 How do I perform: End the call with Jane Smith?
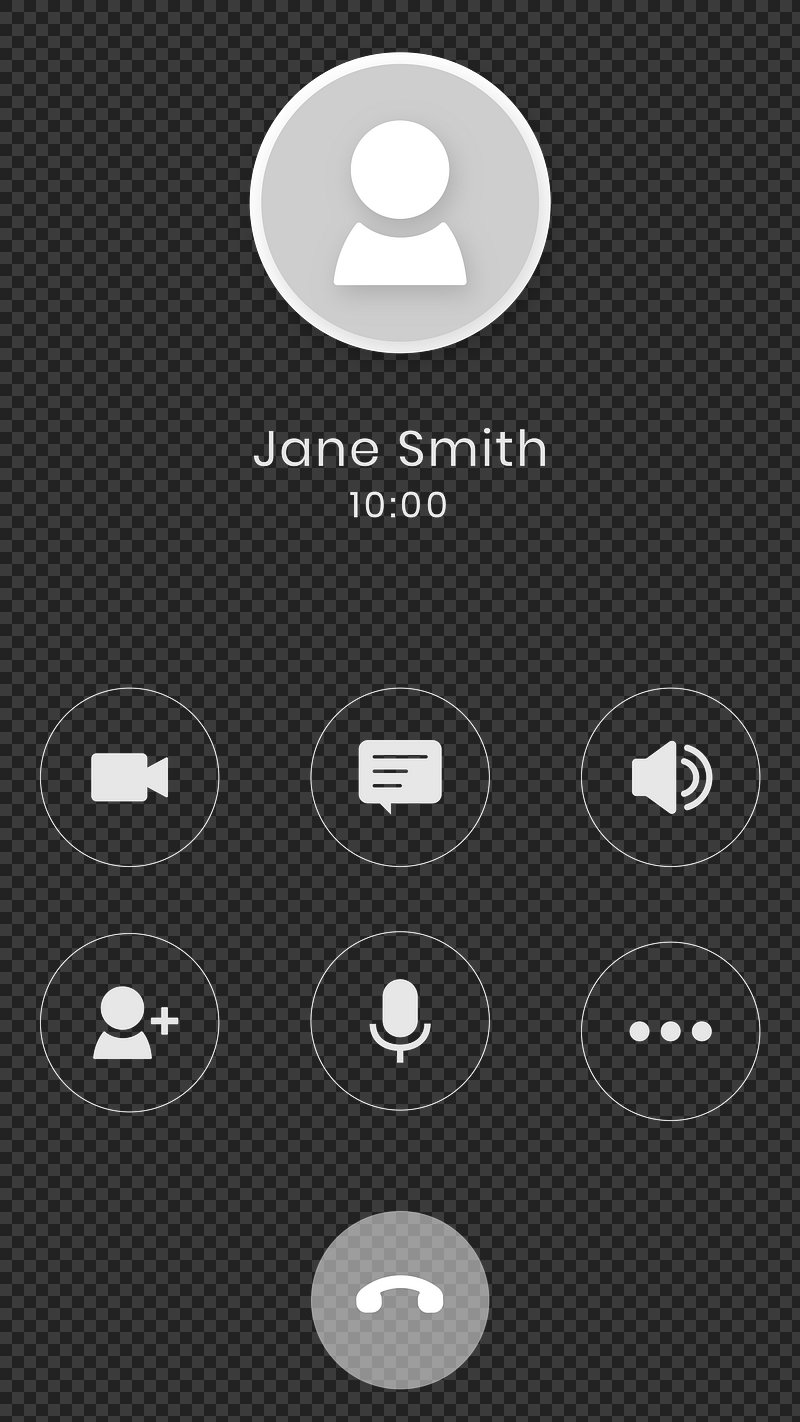400,1299
